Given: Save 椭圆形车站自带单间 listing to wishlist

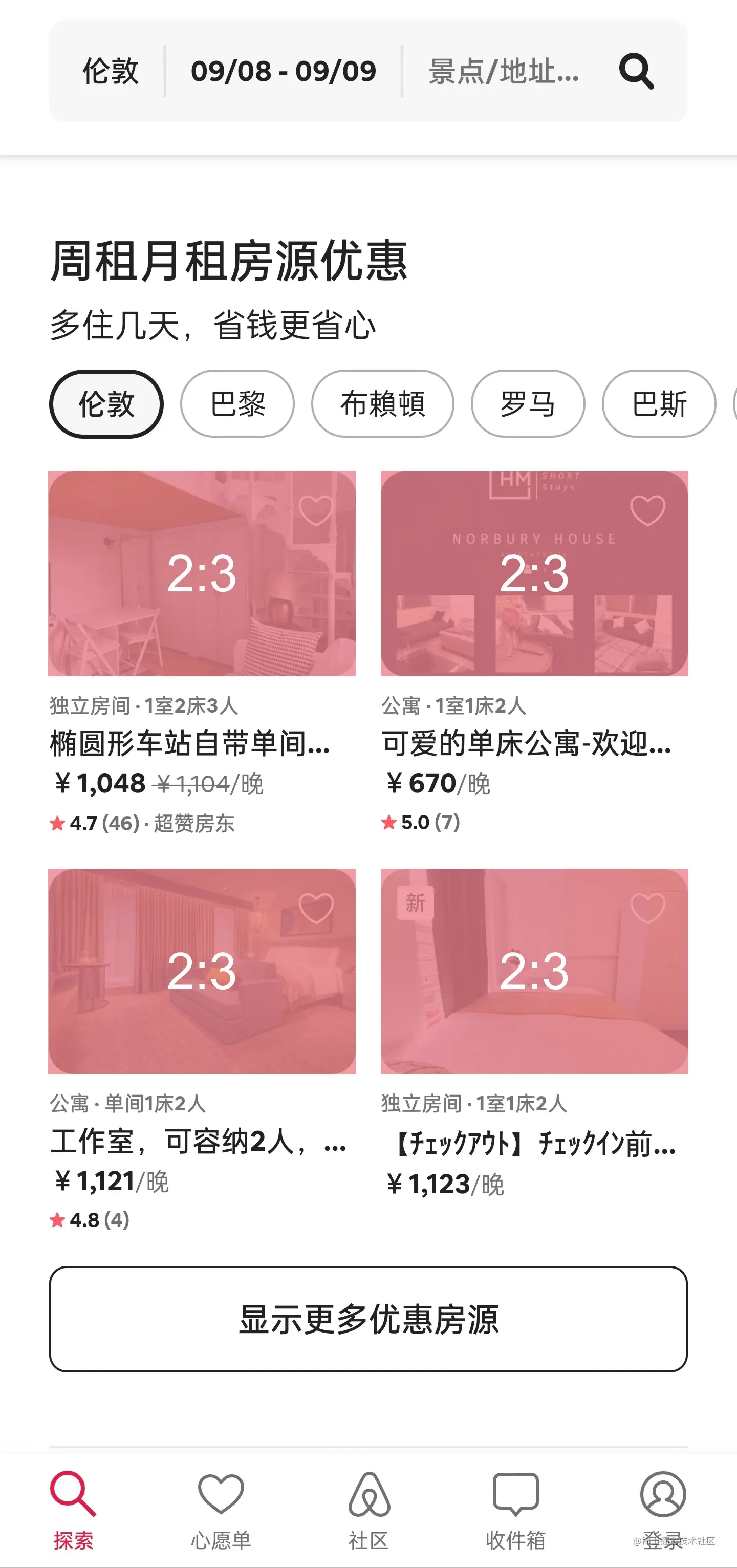Looking at the screenshot, I should click(316, 510).
